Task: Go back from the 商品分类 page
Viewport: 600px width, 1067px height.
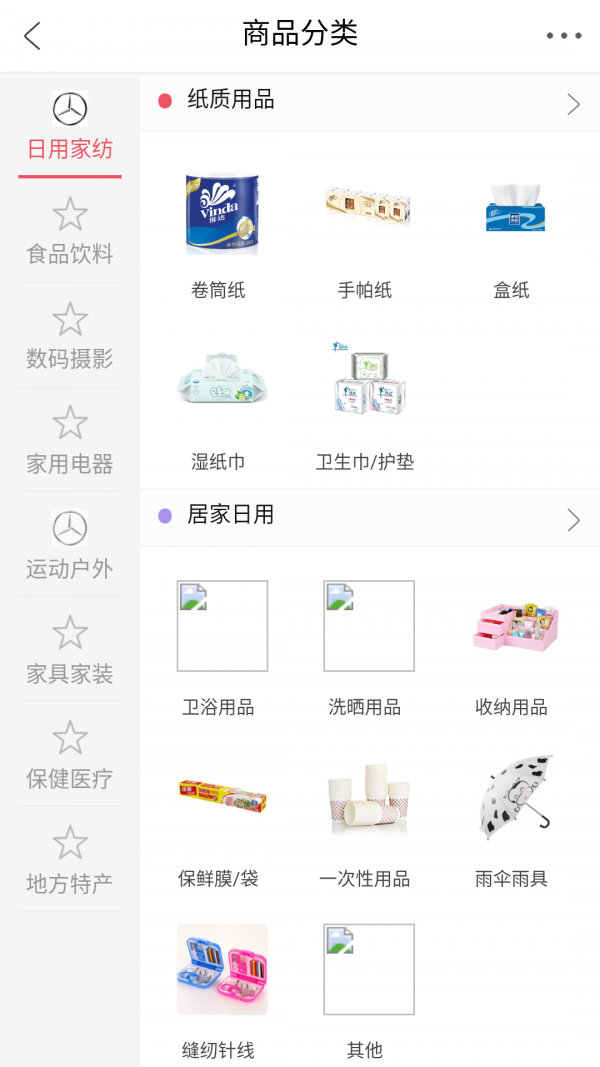Action: click(x=32, y=36)
